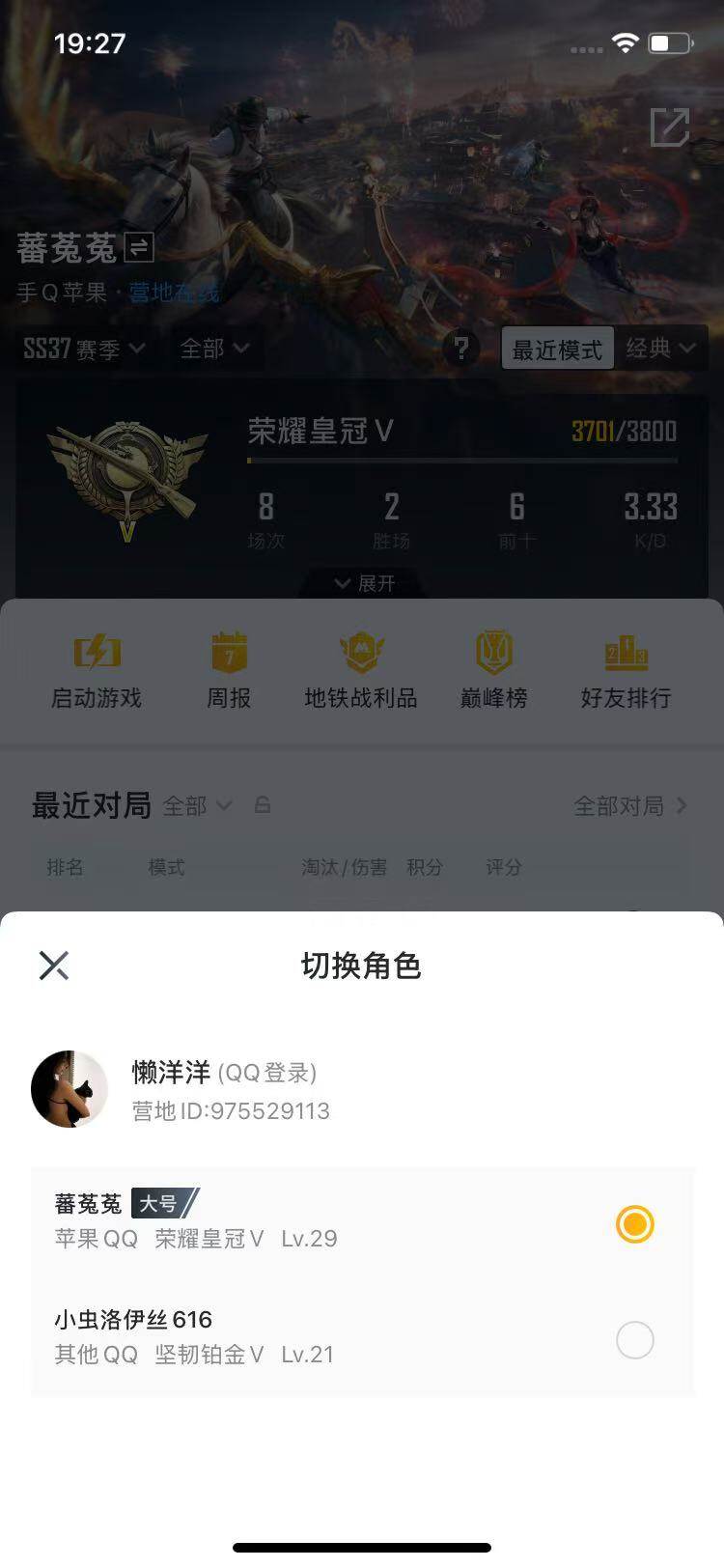Image resolution: width=724 pixels, height=1568 pixels.
Task: Open the 全部 mode filter dropdown
Action: pos(213,349)
